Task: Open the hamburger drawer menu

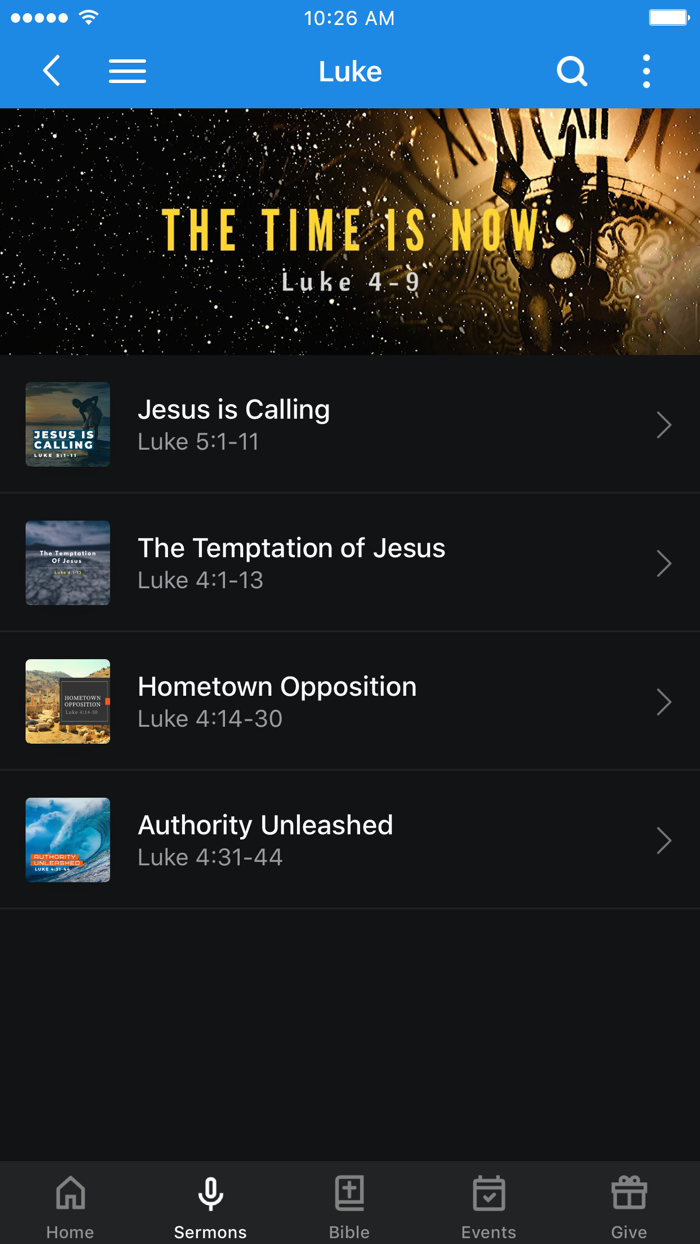Action: 127,71
